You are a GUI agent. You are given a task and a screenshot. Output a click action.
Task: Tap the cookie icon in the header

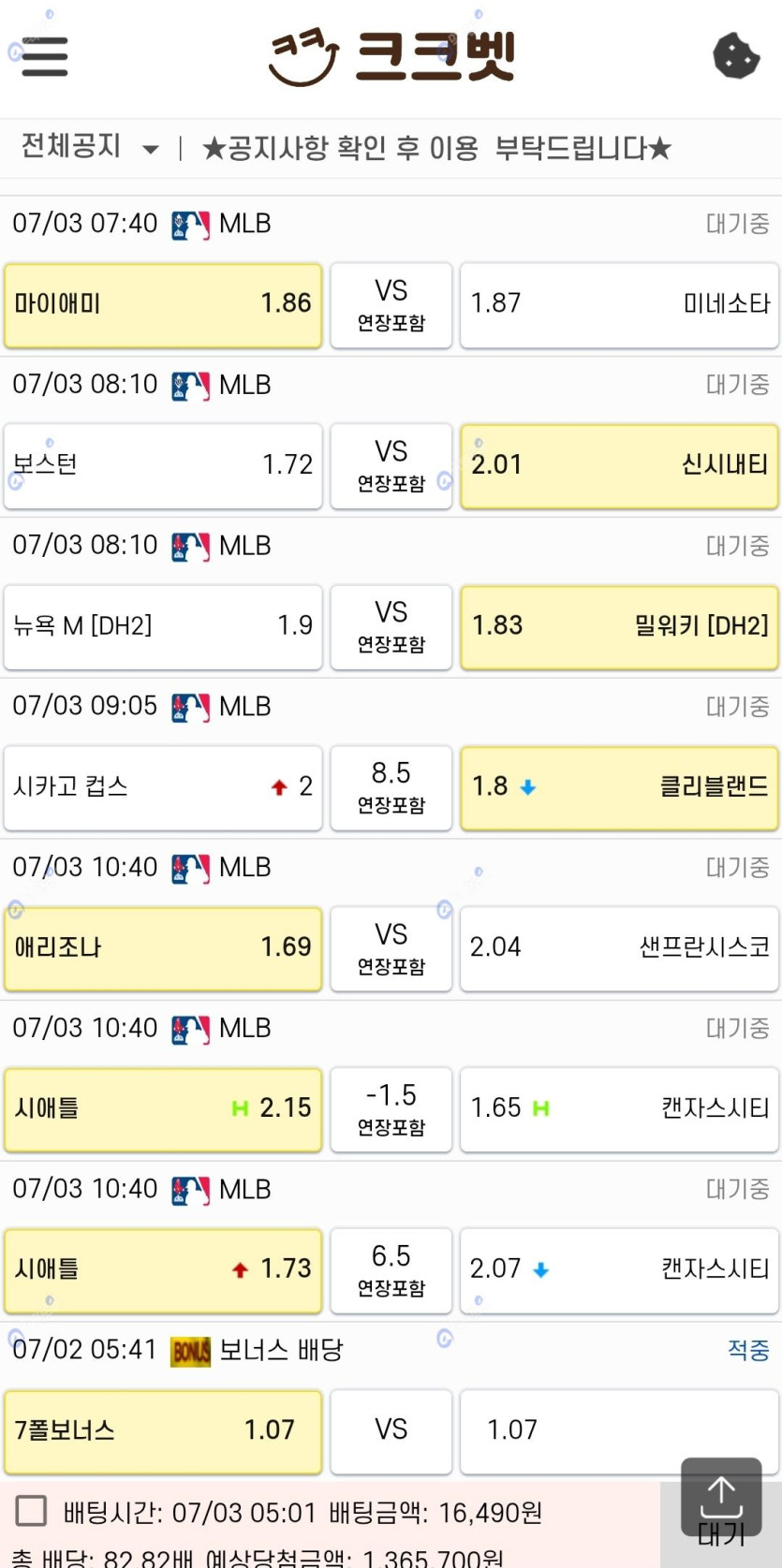tap(736, 56)
